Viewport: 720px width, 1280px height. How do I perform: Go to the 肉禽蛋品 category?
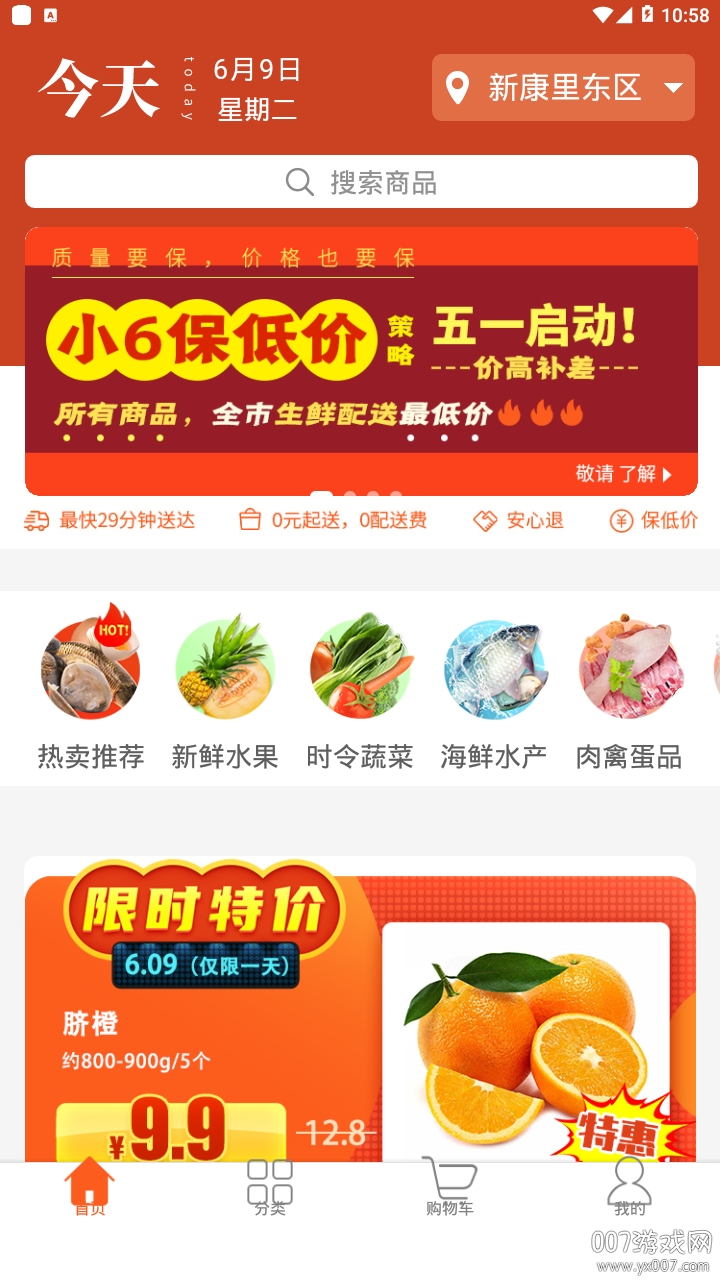629,690
